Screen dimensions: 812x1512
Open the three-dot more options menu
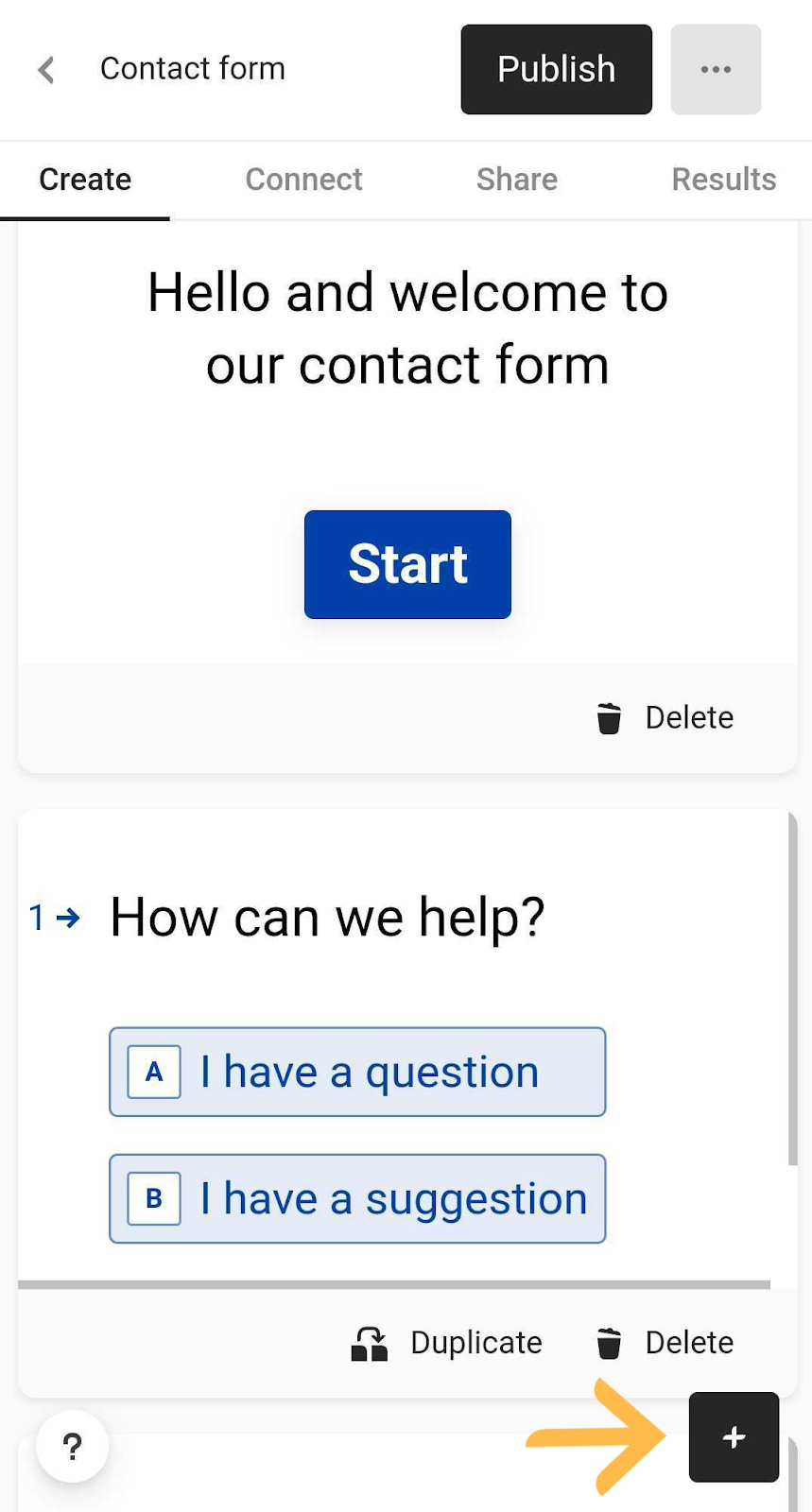coord(716,70)
